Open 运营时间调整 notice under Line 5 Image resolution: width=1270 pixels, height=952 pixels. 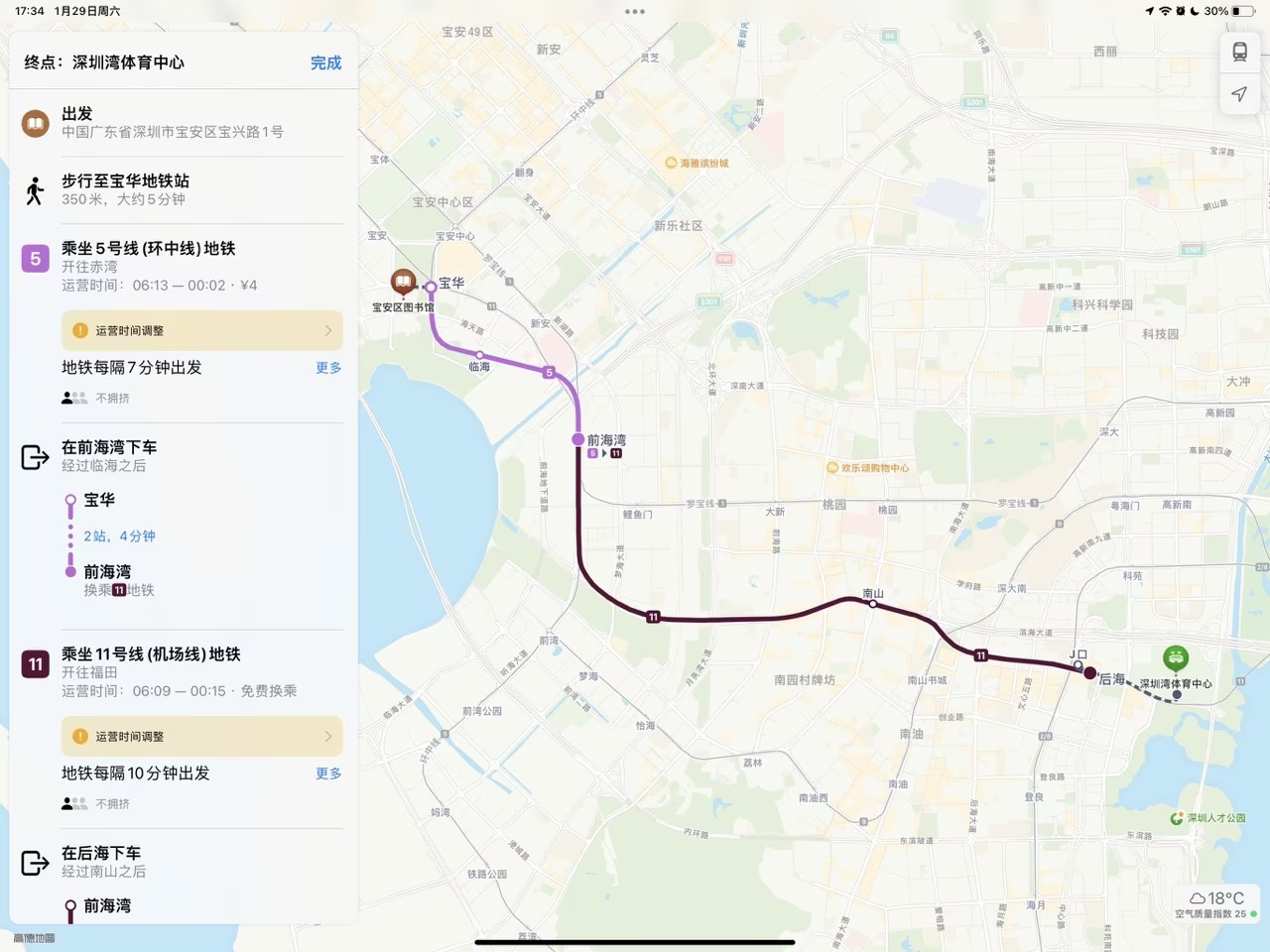point(202,330)
